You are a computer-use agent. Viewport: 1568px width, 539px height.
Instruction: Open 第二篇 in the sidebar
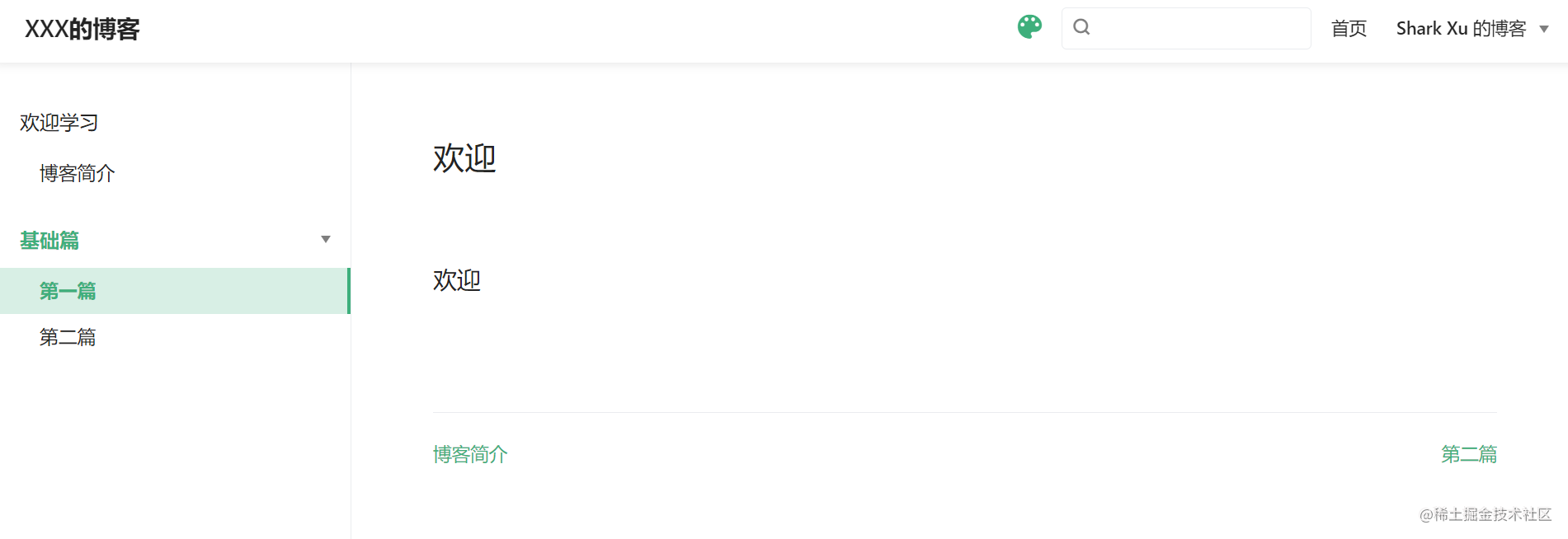click(x=68, y=337)
